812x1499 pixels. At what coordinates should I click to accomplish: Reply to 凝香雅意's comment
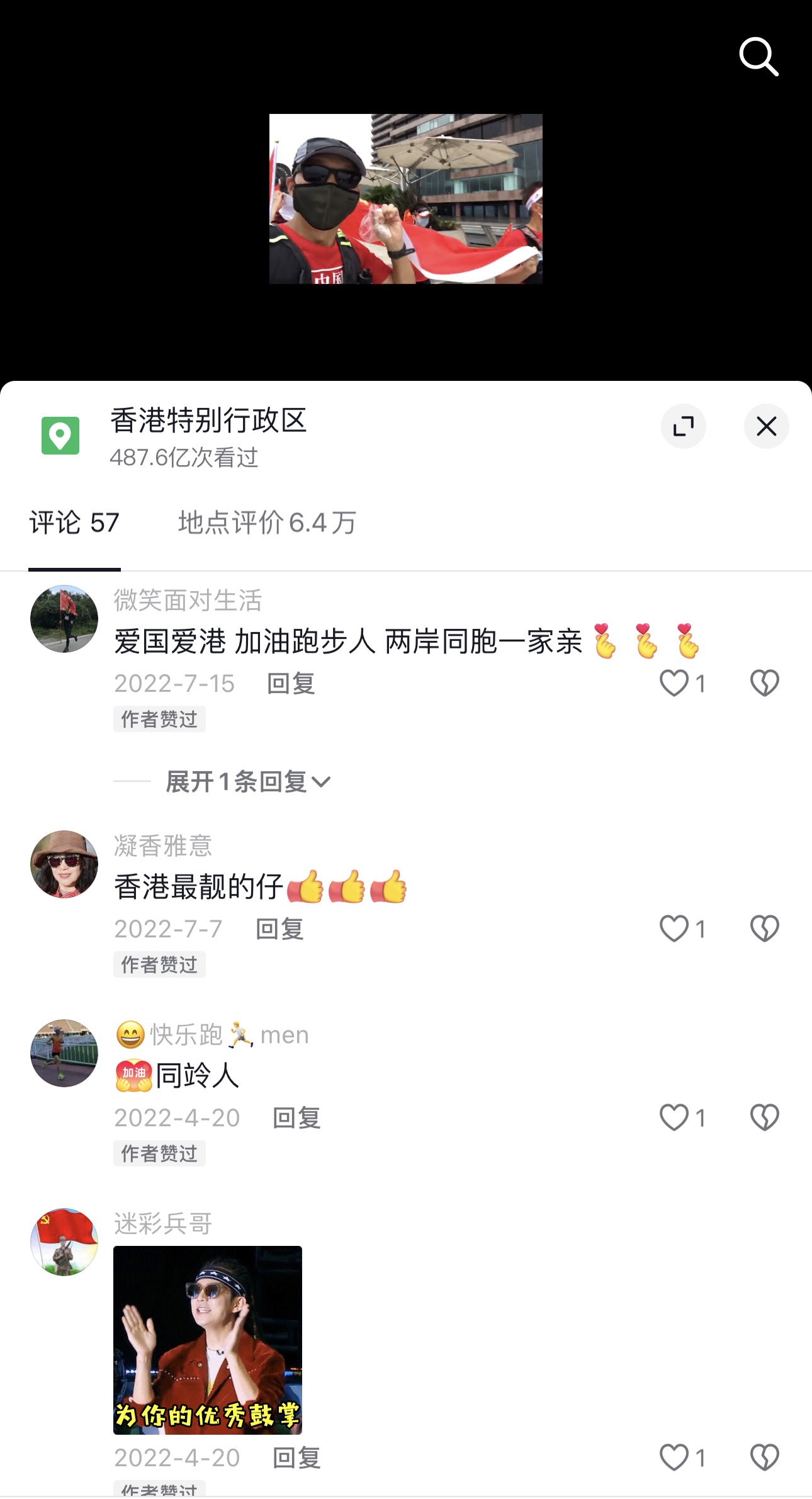point(279,929)
